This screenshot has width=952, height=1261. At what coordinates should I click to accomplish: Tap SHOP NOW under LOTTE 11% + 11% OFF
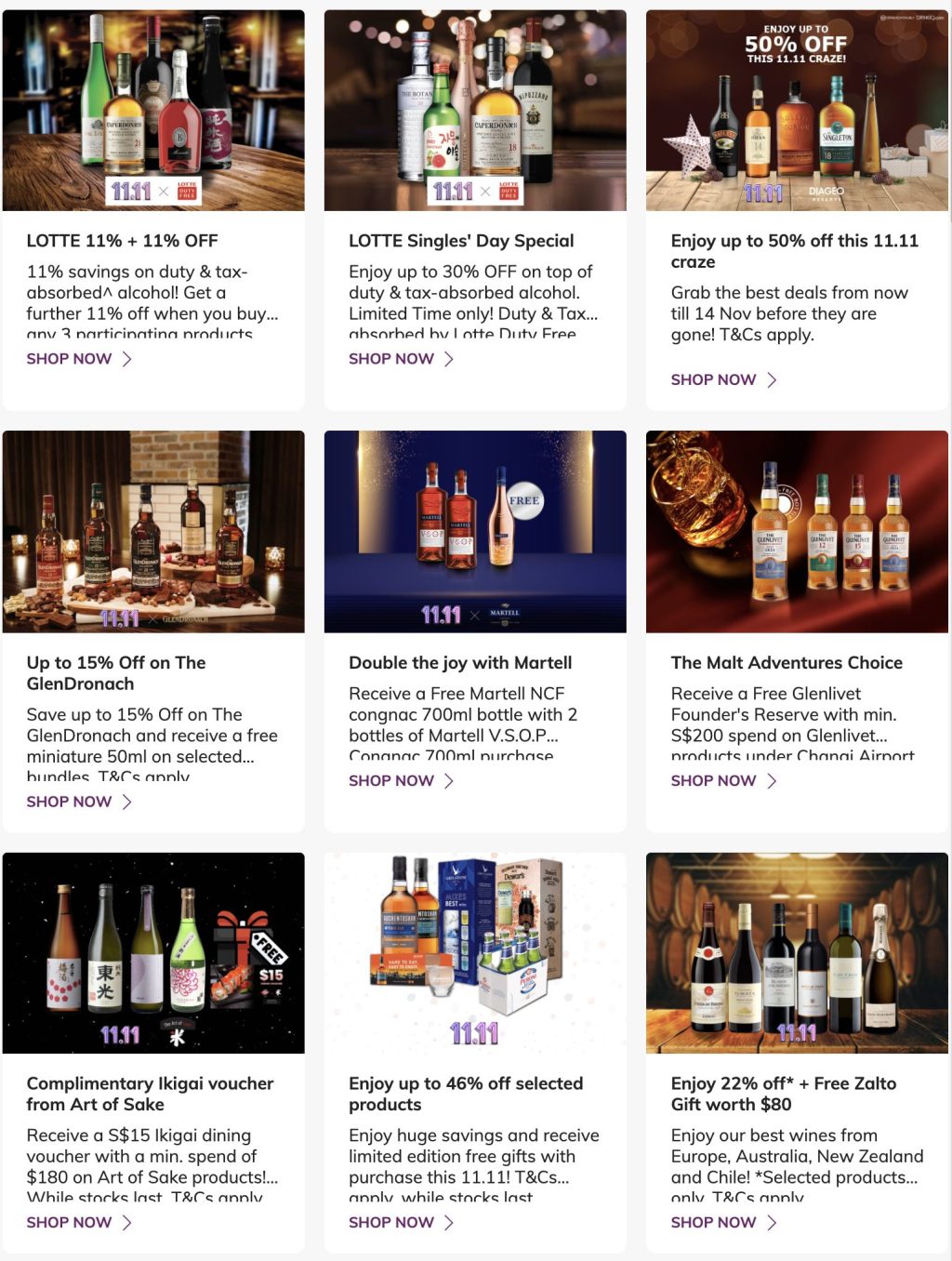[79, 359]
